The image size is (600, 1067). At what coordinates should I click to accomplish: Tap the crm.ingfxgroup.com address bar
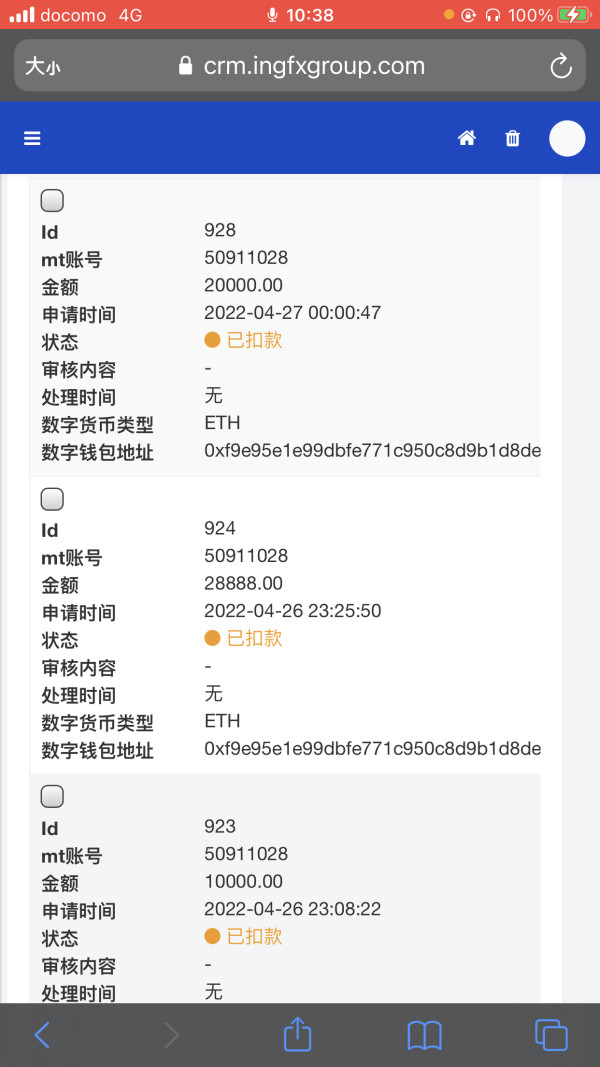click(301, 66)
